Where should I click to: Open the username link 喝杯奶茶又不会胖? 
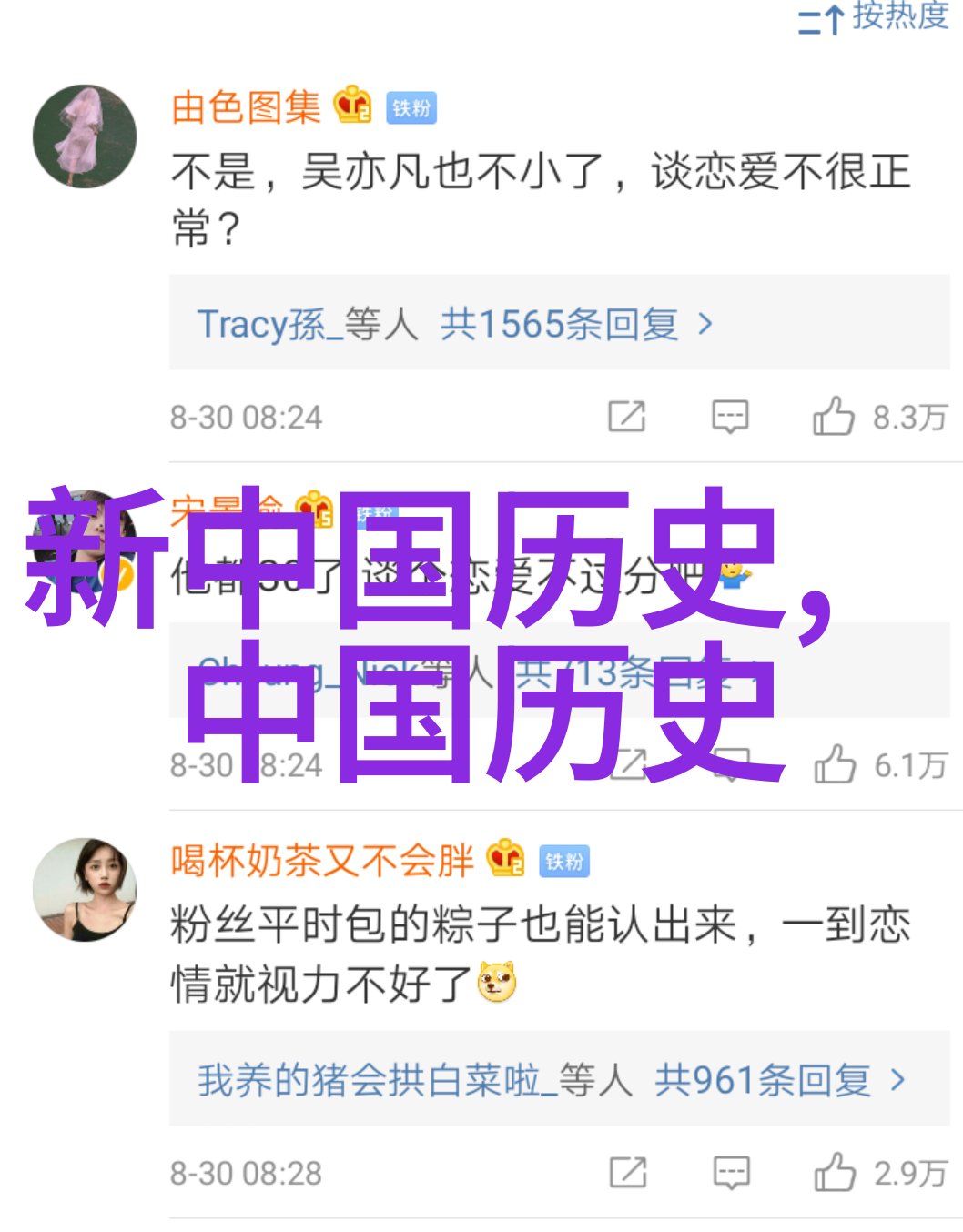322,861
